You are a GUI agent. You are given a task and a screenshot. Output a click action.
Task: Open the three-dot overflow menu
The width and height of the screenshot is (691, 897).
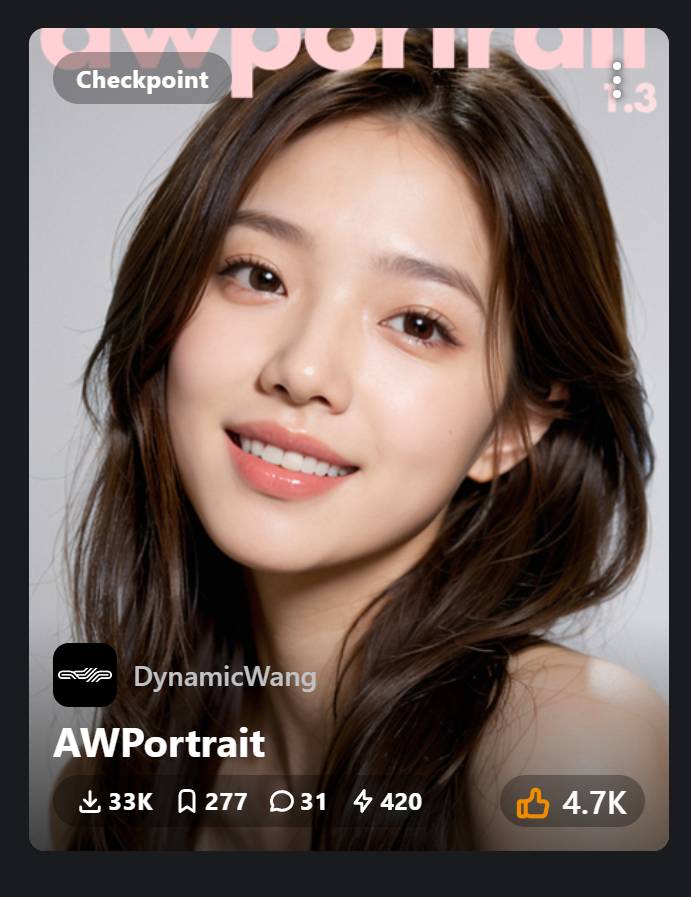pyautogui.click(x=617, y=80)
